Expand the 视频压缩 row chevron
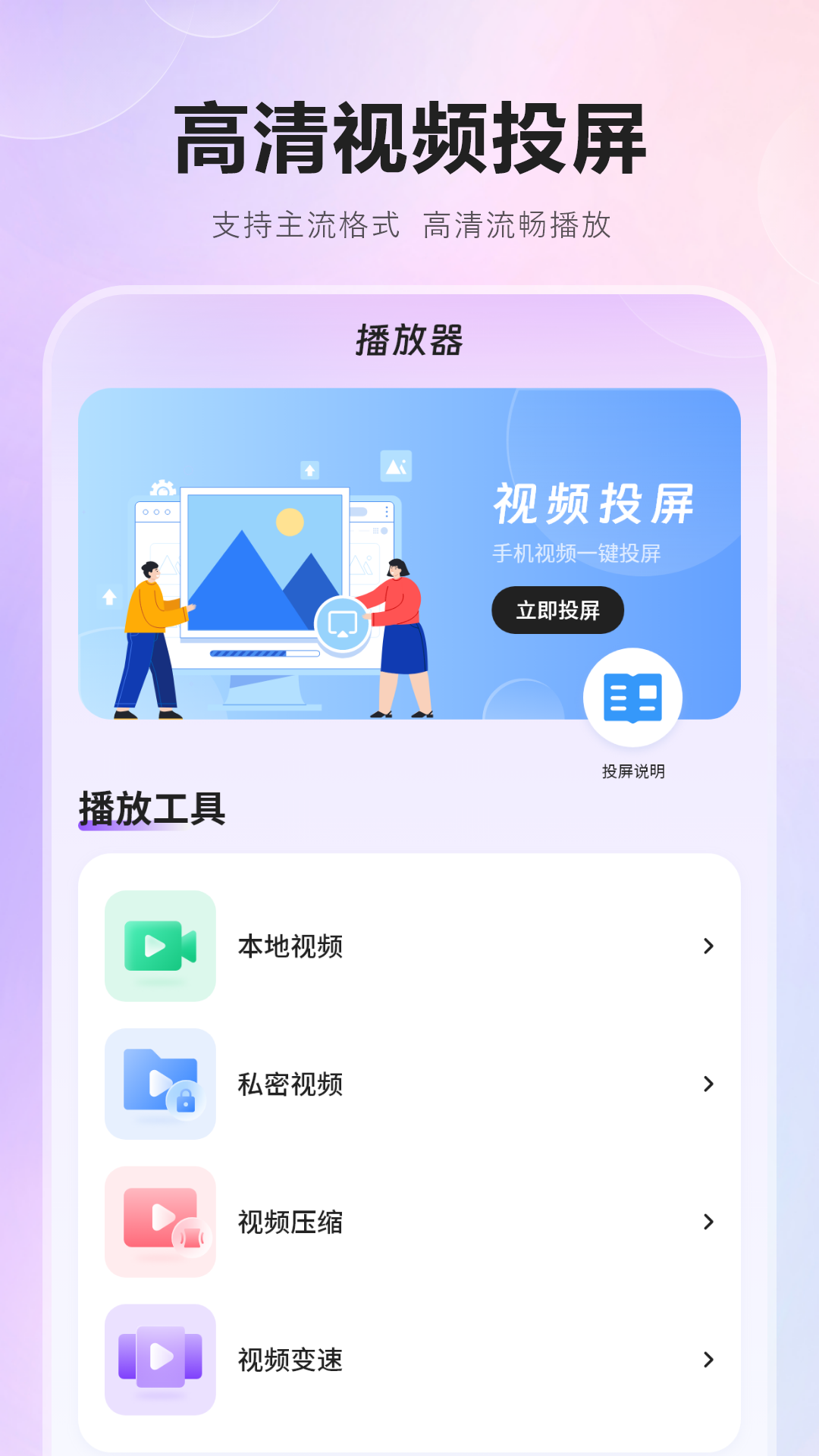The height and width of the screenshot is (1456, 819). click(x=708, y=1222)
